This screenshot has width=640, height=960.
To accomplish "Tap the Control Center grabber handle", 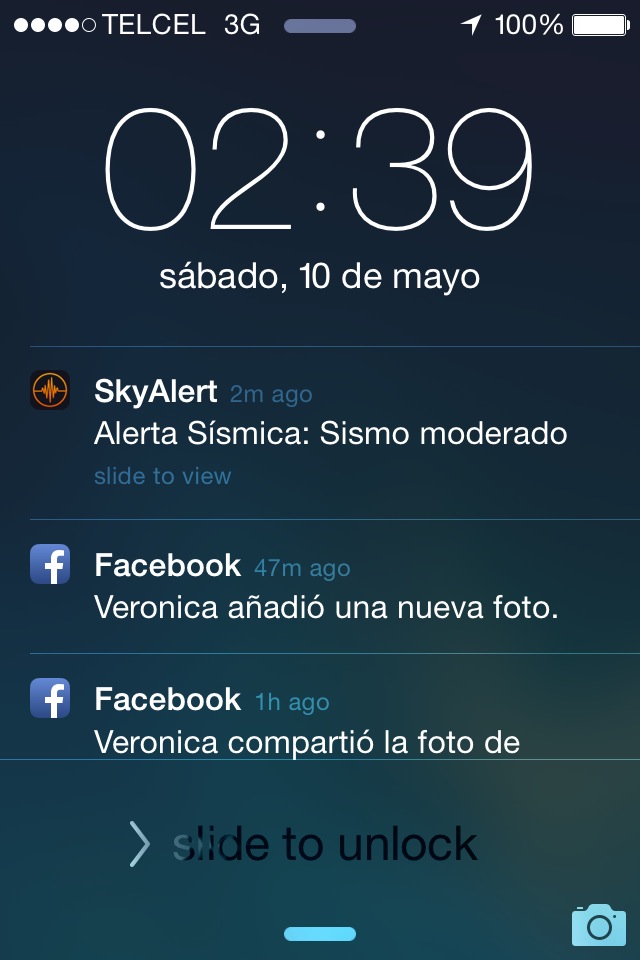I will (x=320, y=934).
